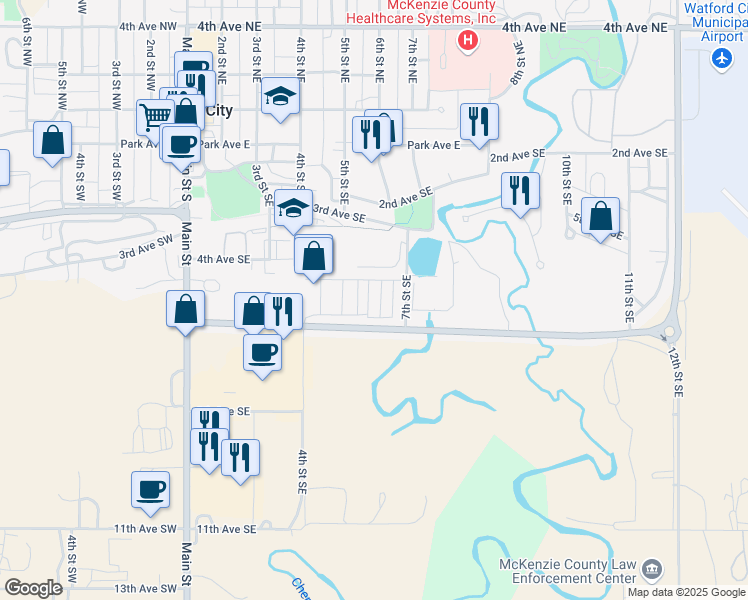Tap the Watford City Municipal Airport plane marker
The width and height of the screenshot is (748, 600).
coord(722,59)
